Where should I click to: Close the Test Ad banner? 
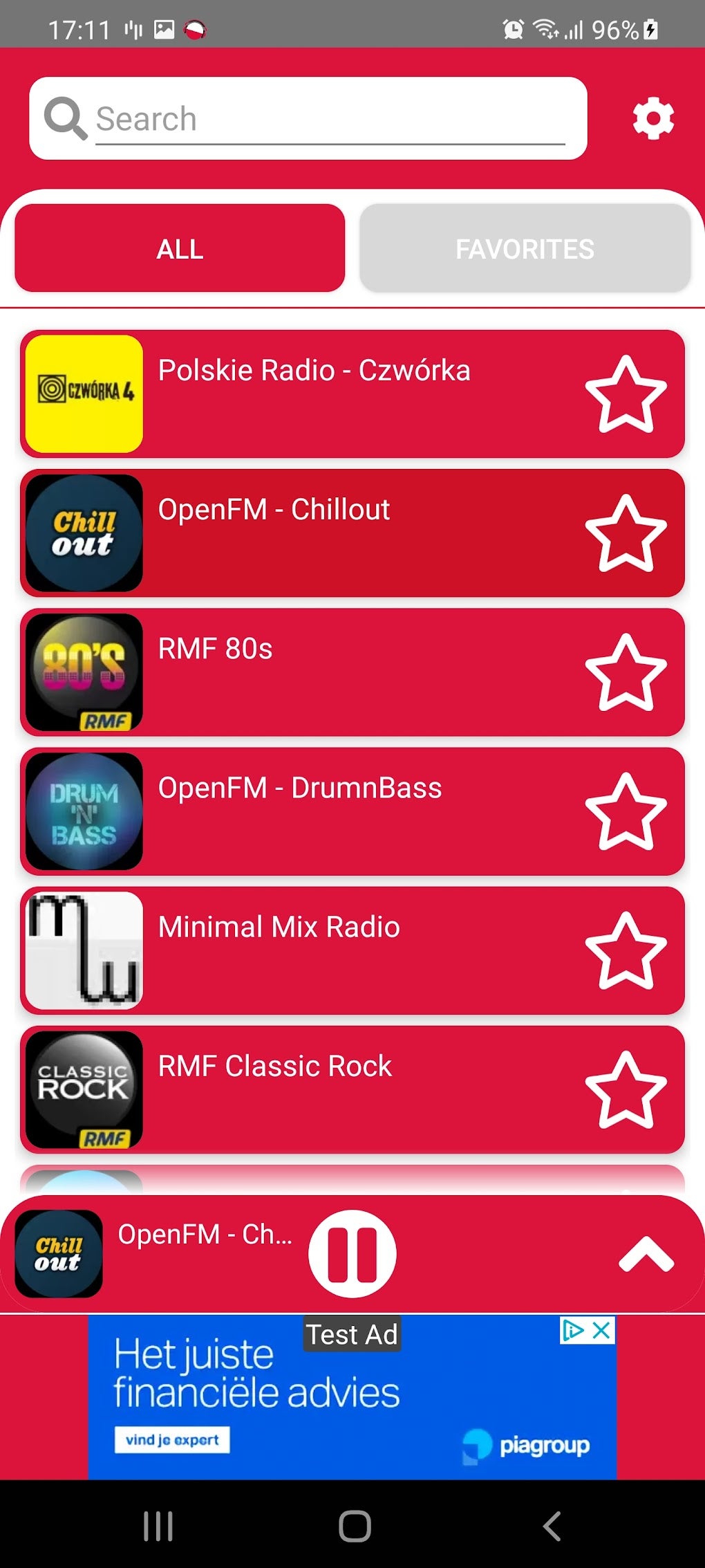pos(602,1329)
